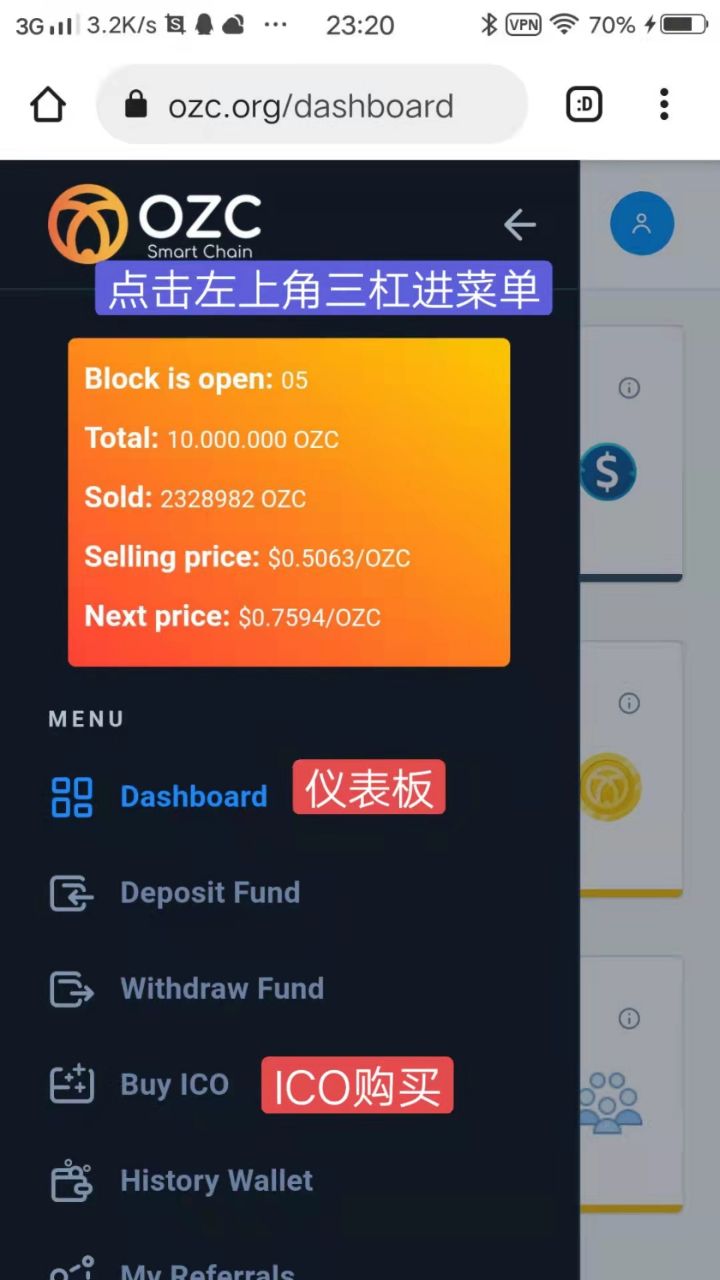Go to the browser home page
The image size is (720, 1280).
click(48, 105)
